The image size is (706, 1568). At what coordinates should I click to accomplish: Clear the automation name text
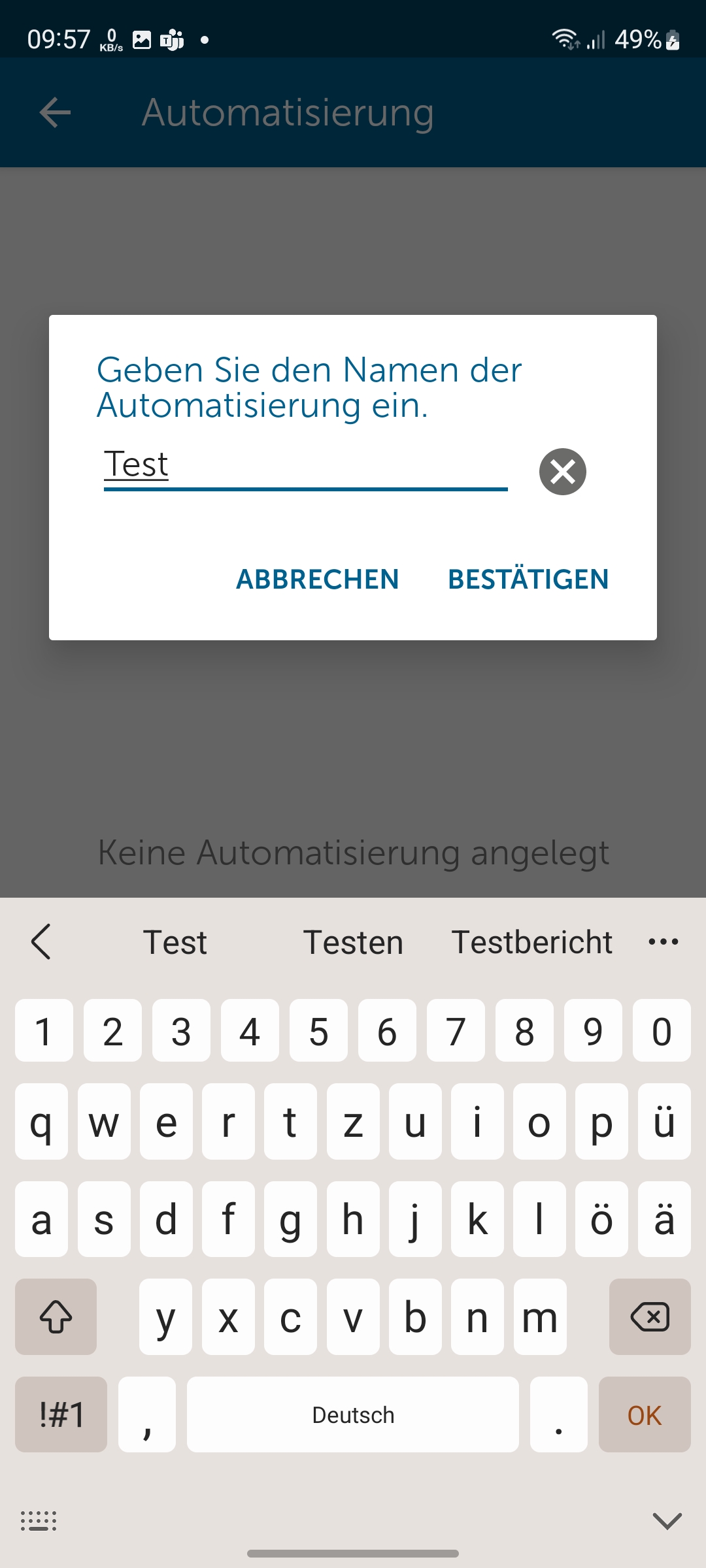(562, 471)
